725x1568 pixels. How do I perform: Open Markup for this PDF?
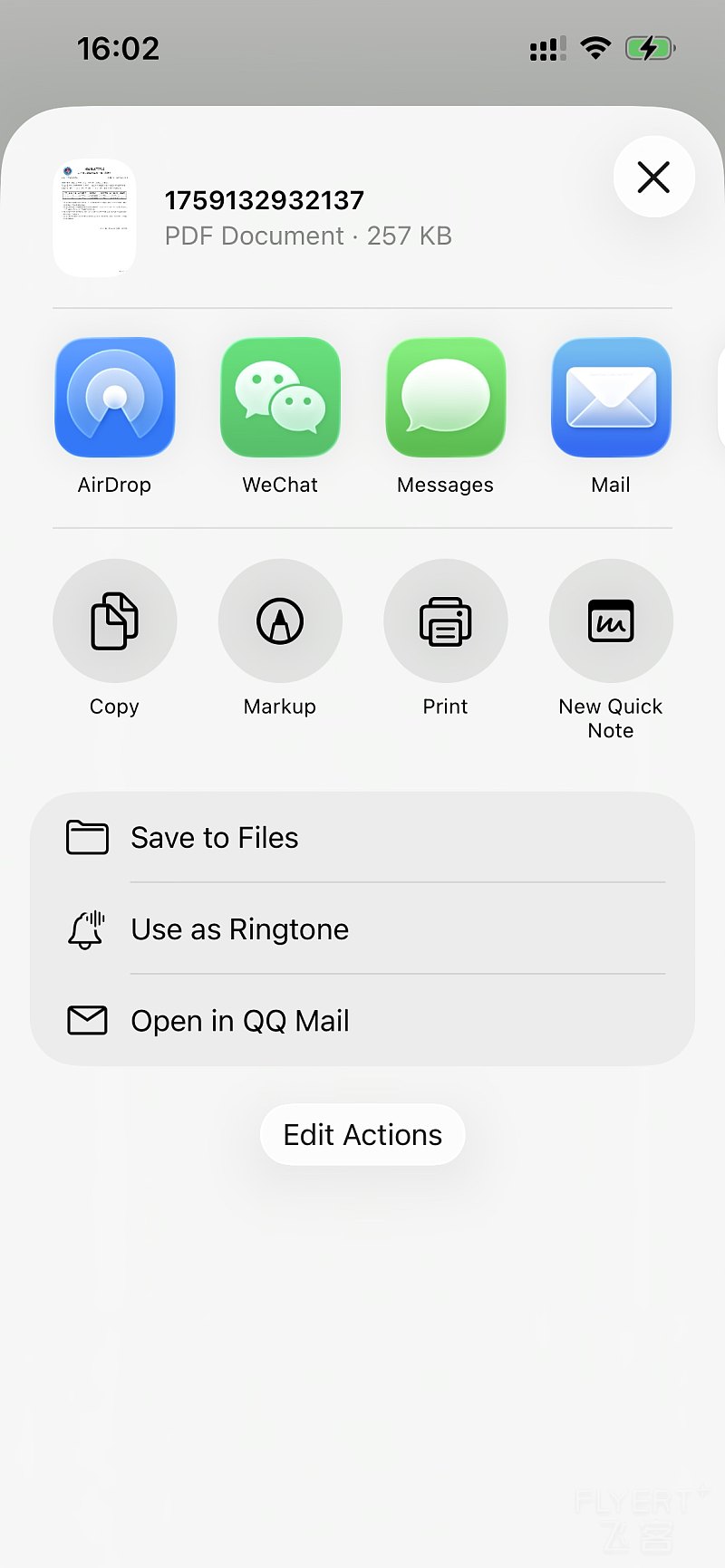(x=280, y=621)
